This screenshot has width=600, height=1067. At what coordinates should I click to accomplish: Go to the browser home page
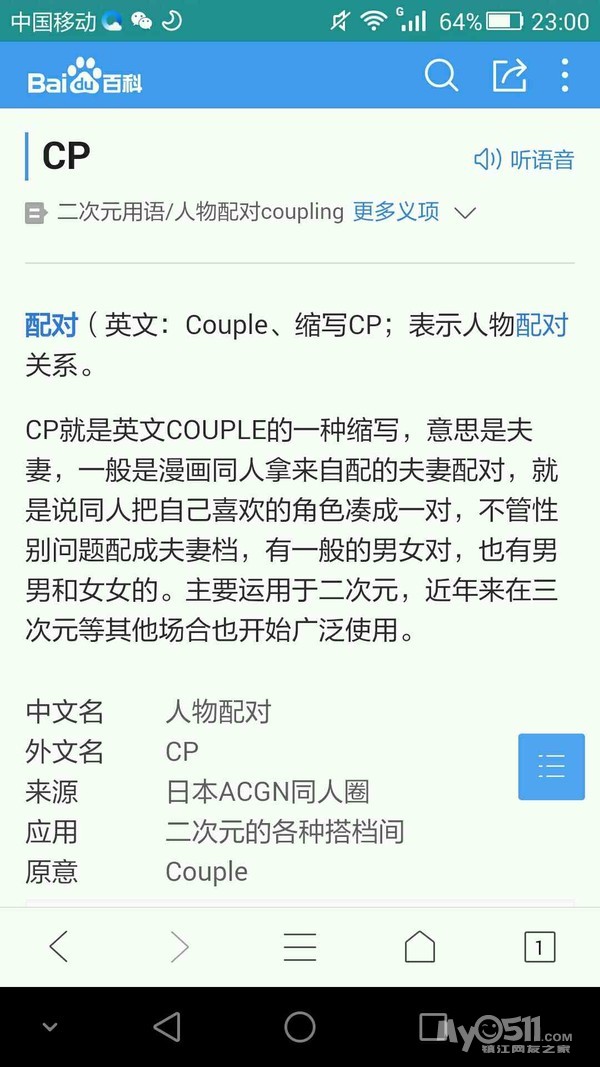(x=420, y=947)
